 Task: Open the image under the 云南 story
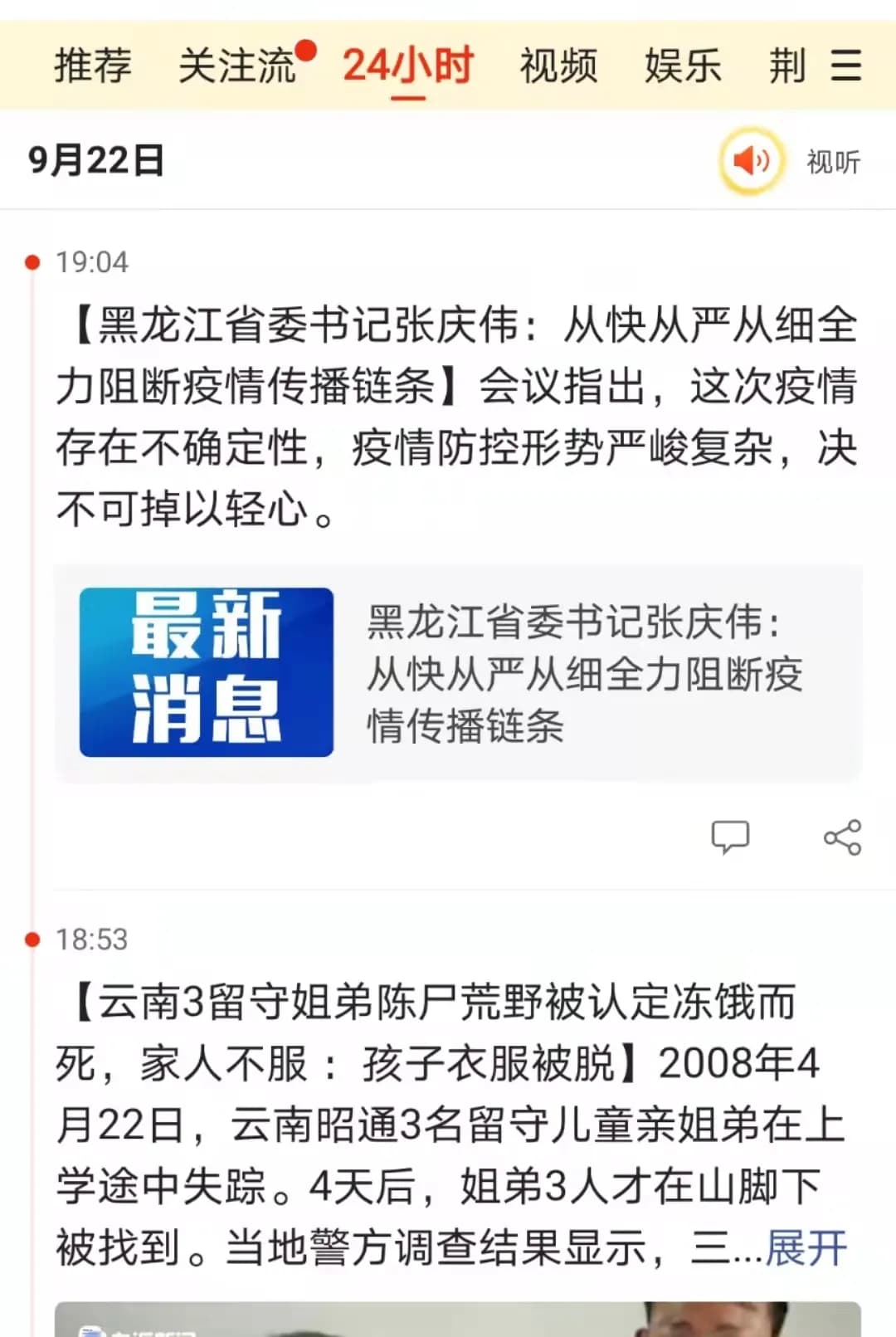458,1320
